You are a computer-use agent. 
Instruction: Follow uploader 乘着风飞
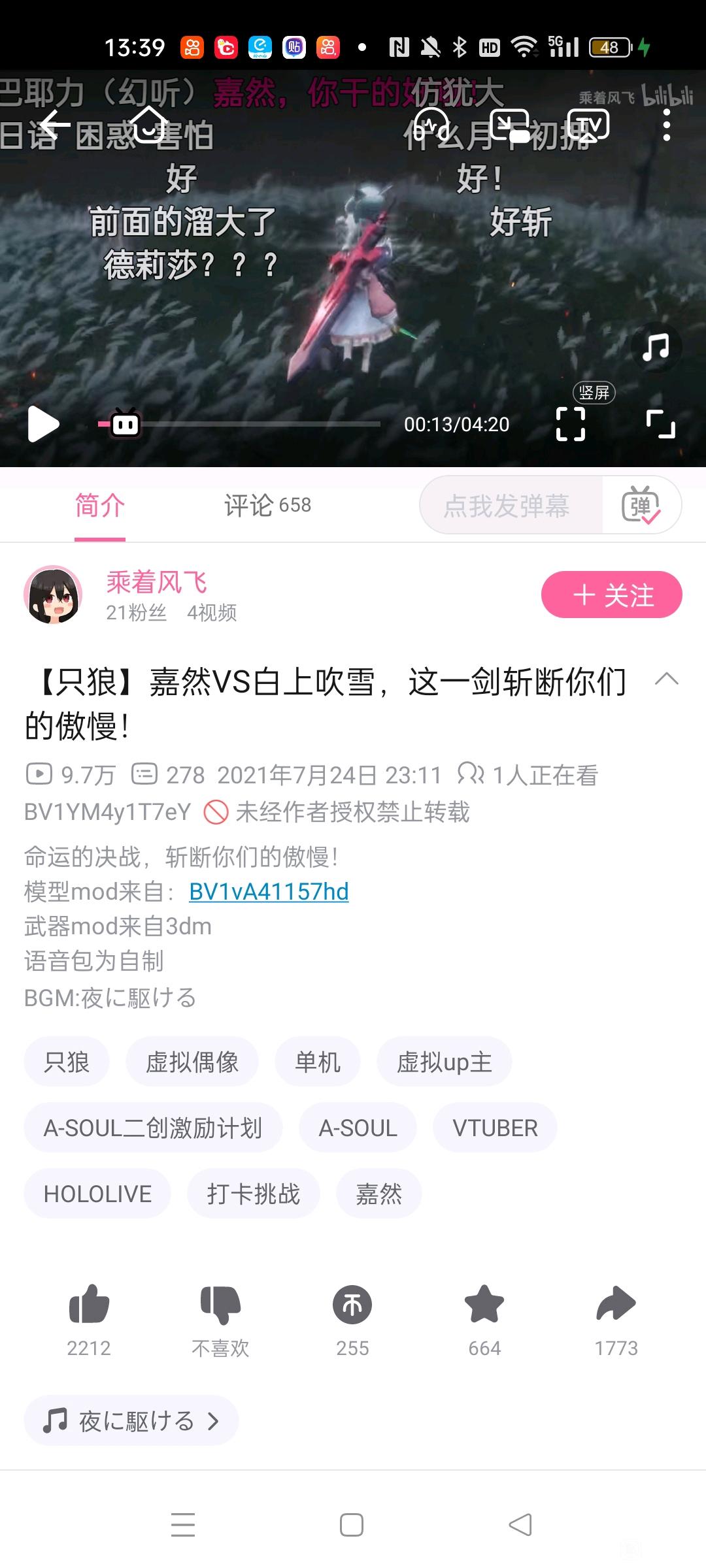click(x=611, y=595)
